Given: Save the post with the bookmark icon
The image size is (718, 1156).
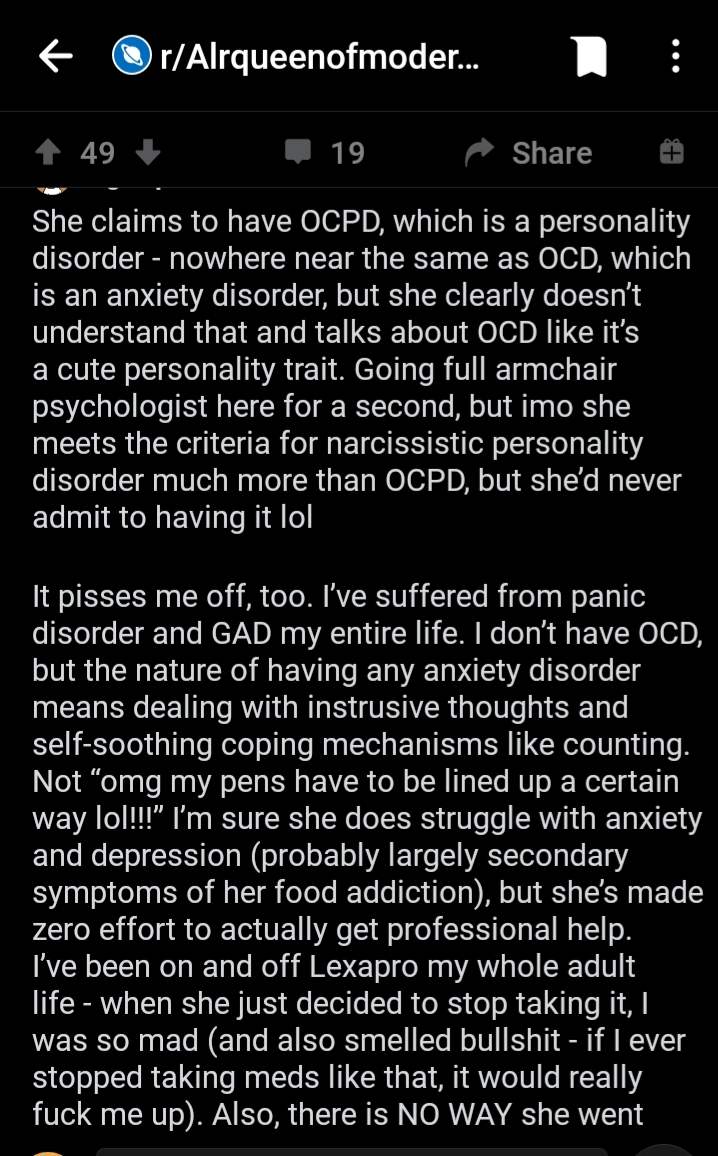Looking at the screenshot, I should click(591, 57).
